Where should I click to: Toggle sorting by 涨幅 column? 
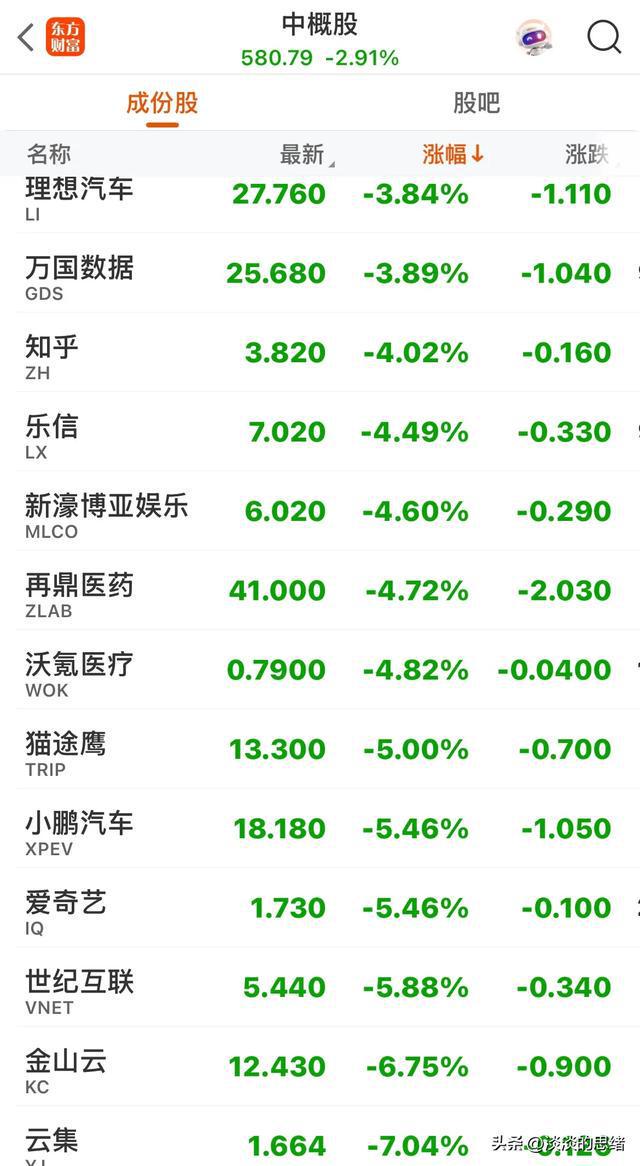coord(453,154)
